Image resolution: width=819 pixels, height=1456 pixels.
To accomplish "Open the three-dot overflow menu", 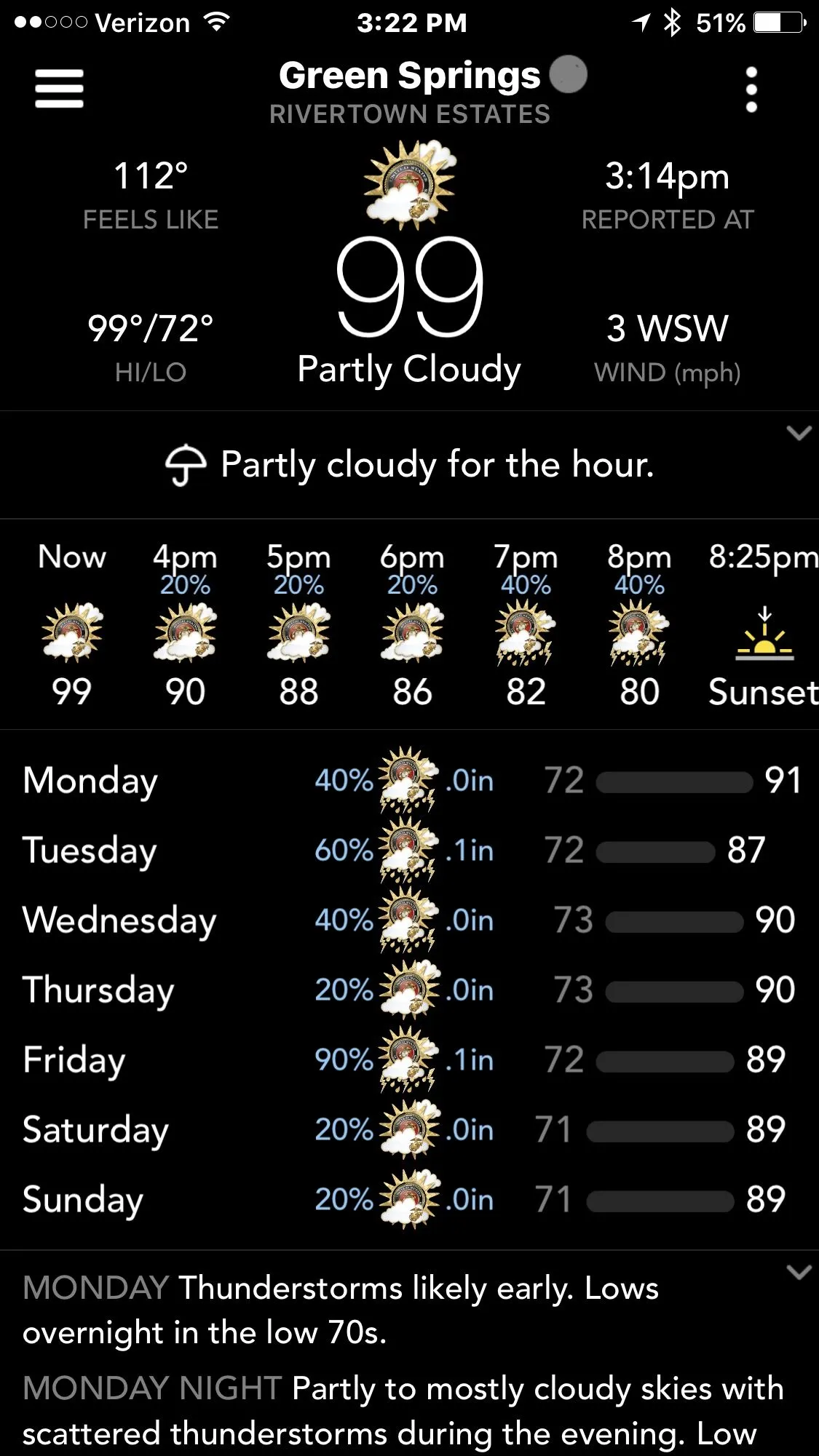I will tap(751, 89).
